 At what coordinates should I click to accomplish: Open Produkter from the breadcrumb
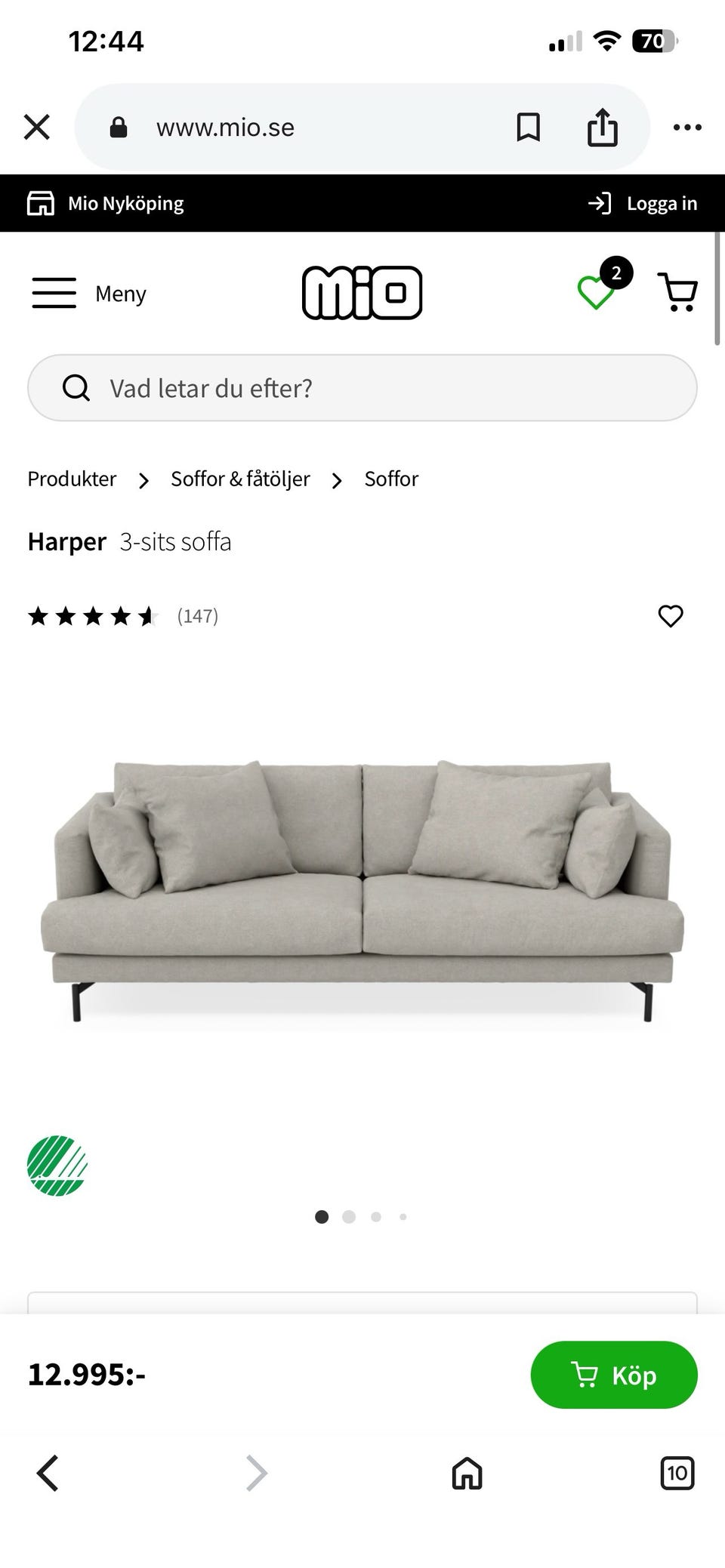(72, 479)
